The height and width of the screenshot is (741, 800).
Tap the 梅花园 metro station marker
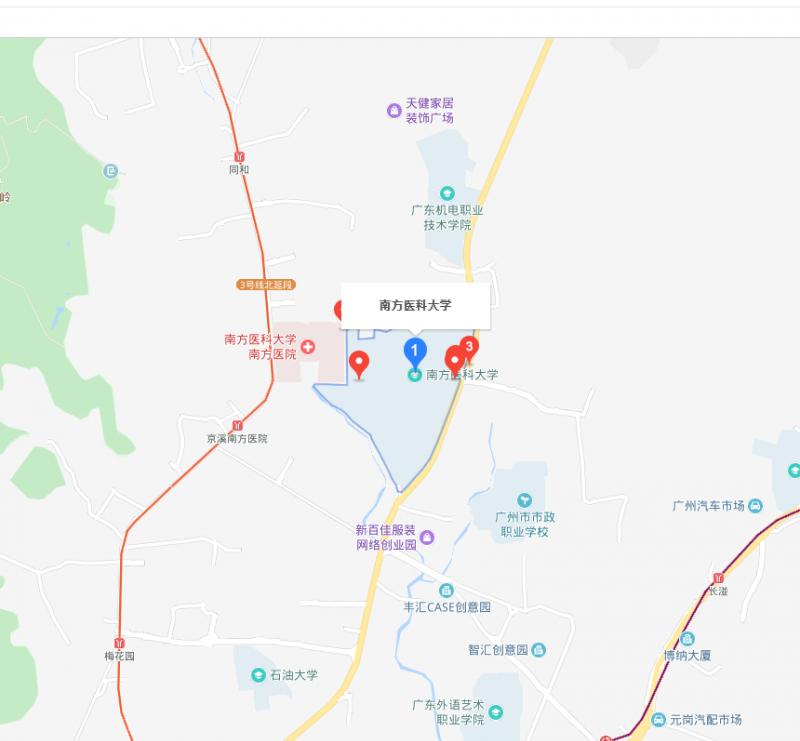(119, 642)
